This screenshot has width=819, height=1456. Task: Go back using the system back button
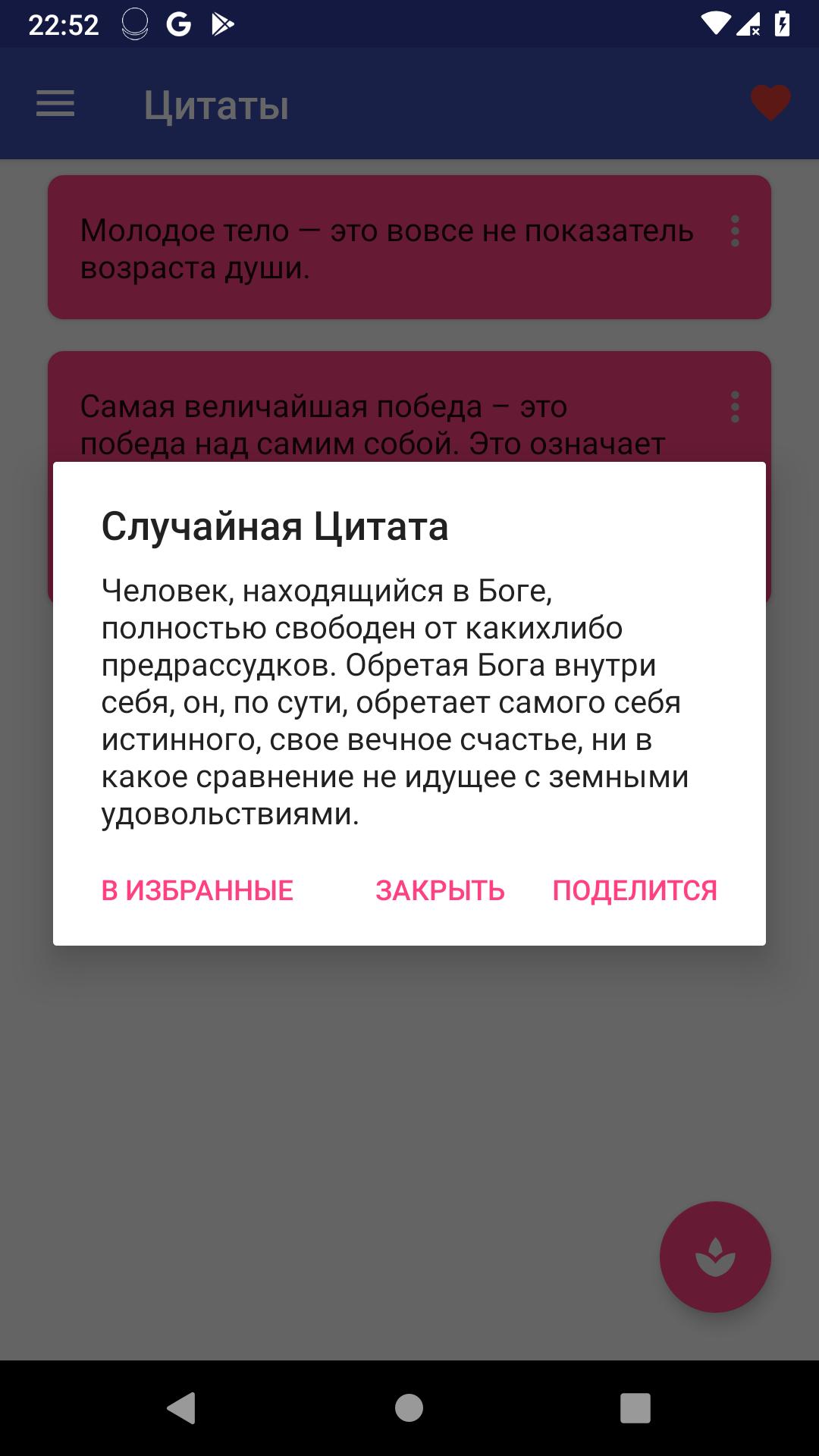tap(181, 1408)
